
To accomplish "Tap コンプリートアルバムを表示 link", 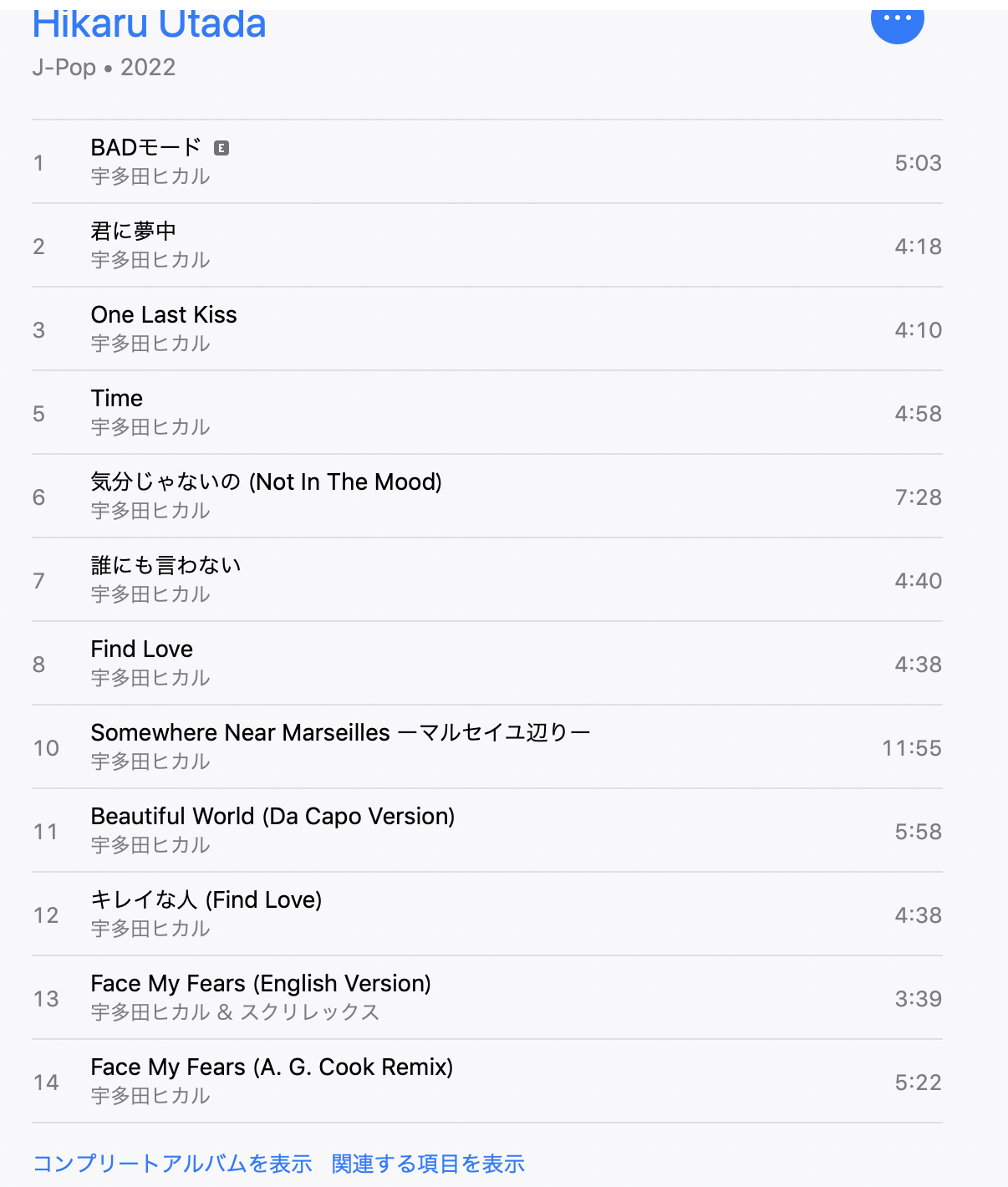I will tap(172, 1164).
